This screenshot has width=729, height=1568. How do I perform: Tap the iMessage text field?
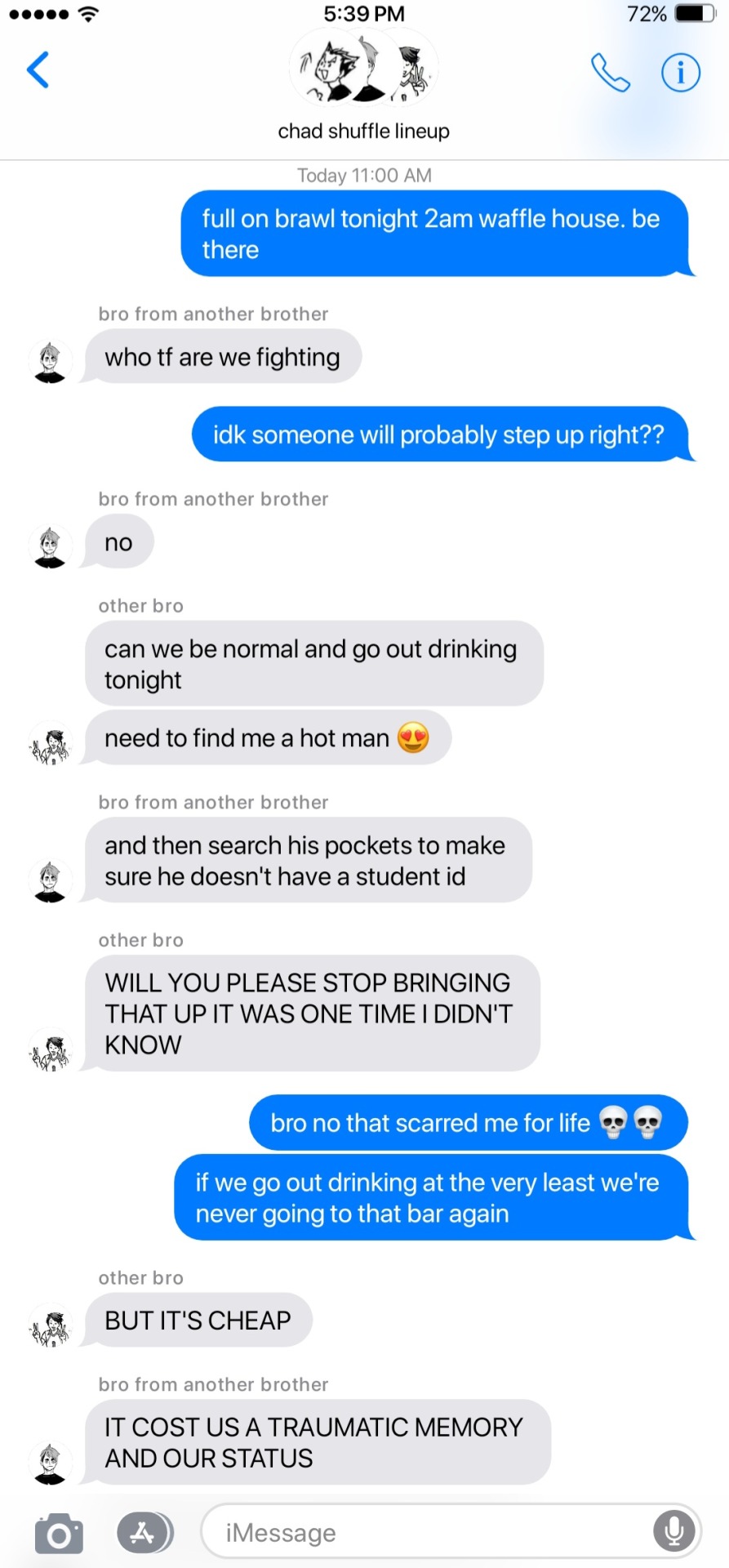[425, 1533]
